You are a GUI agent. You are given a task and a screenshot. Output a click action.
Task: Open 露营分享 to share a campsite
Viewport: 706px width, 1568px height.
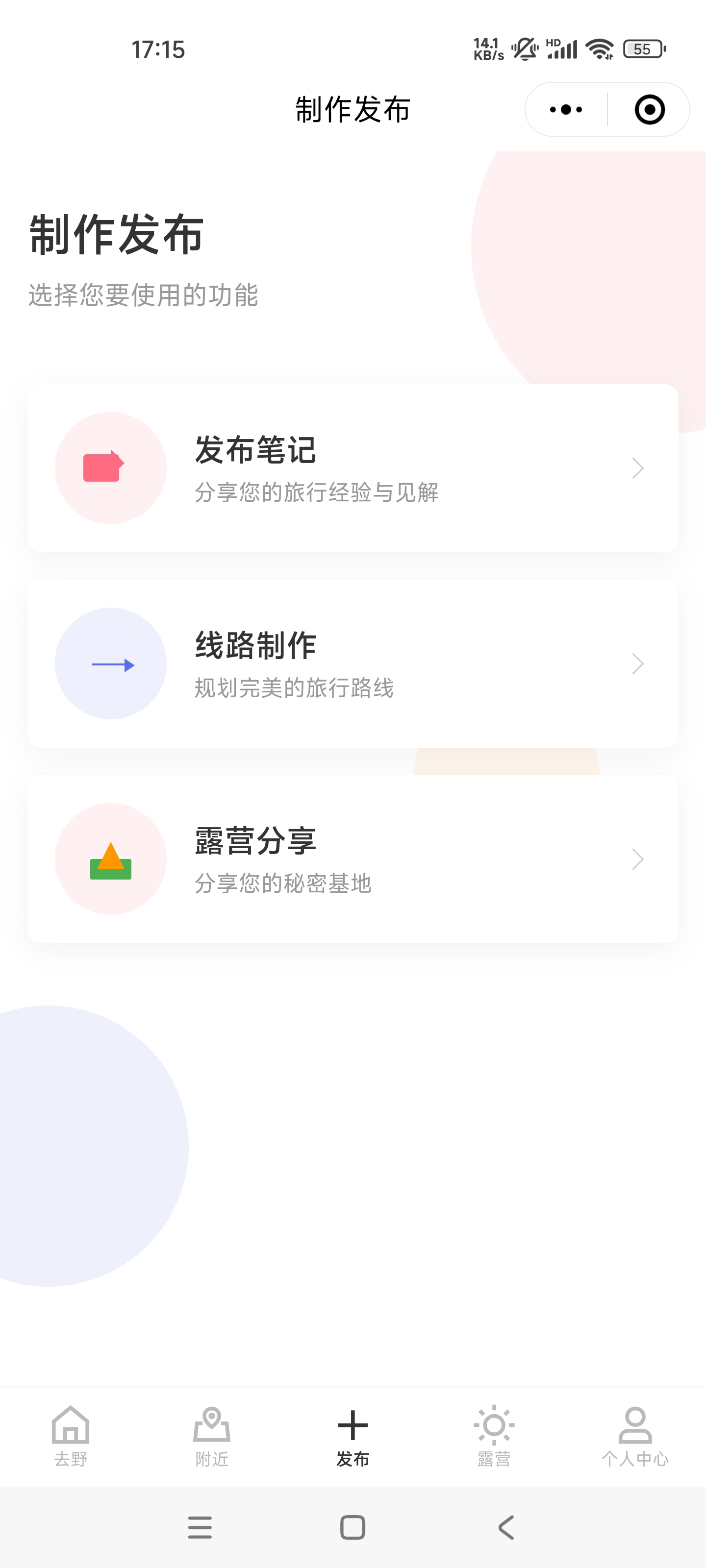353,859
